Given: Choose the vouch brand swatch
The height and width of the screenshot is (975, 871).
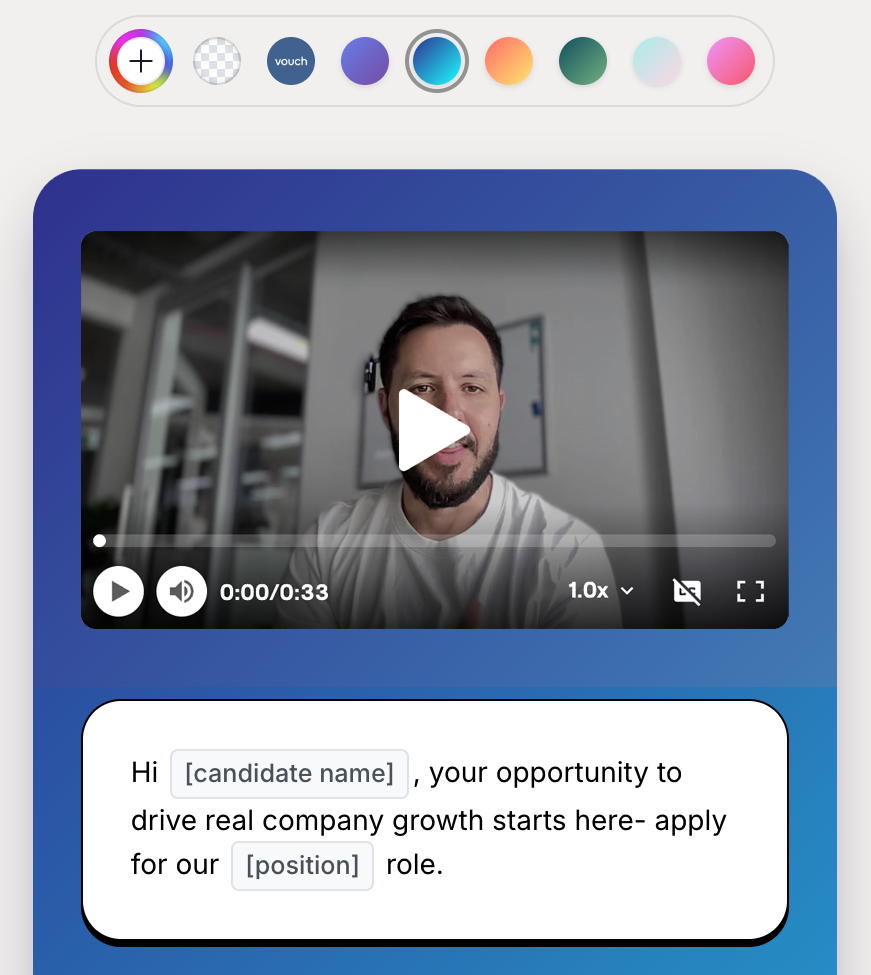Looking at the screenshot, I should pyautogui.click(x=291, y=61).
